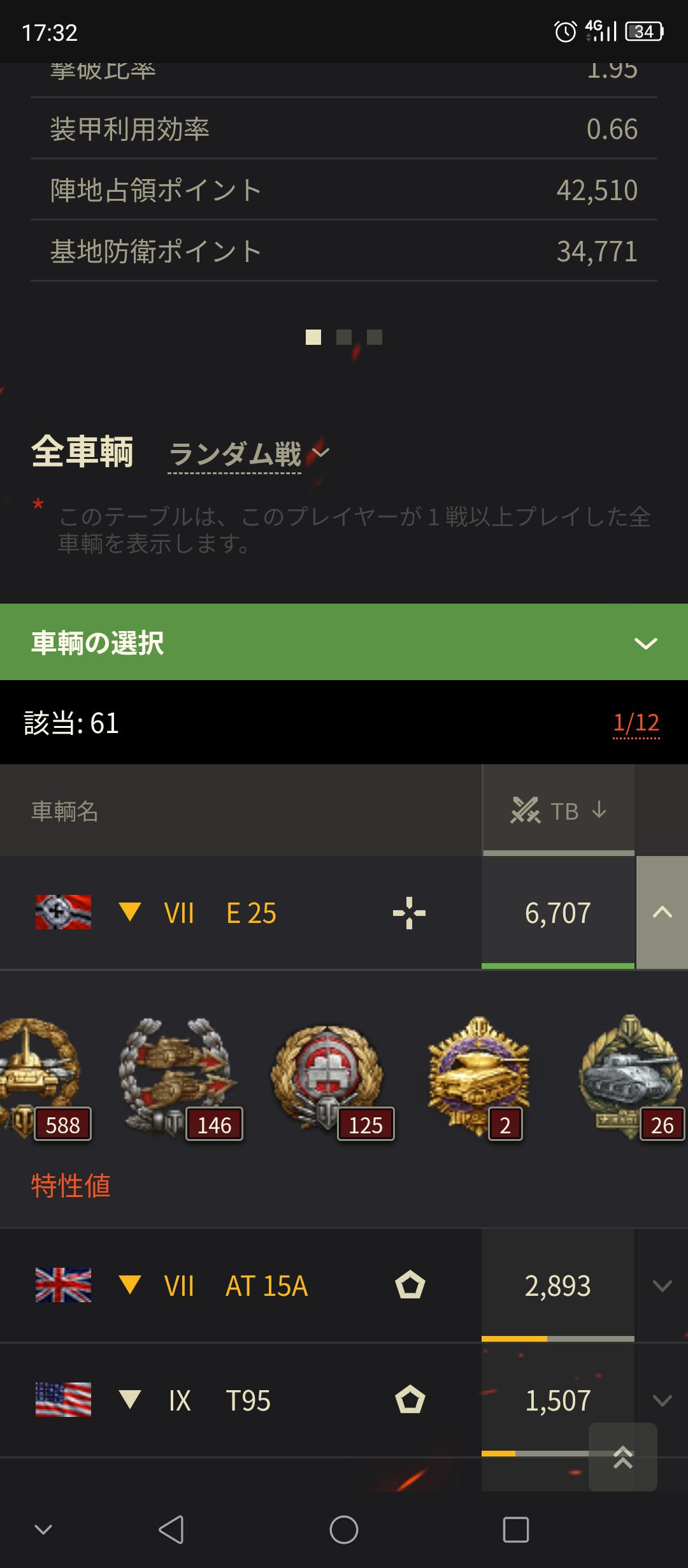
Task: Jump back to top with double-arrow button
Action: (x=622, y=1458)
